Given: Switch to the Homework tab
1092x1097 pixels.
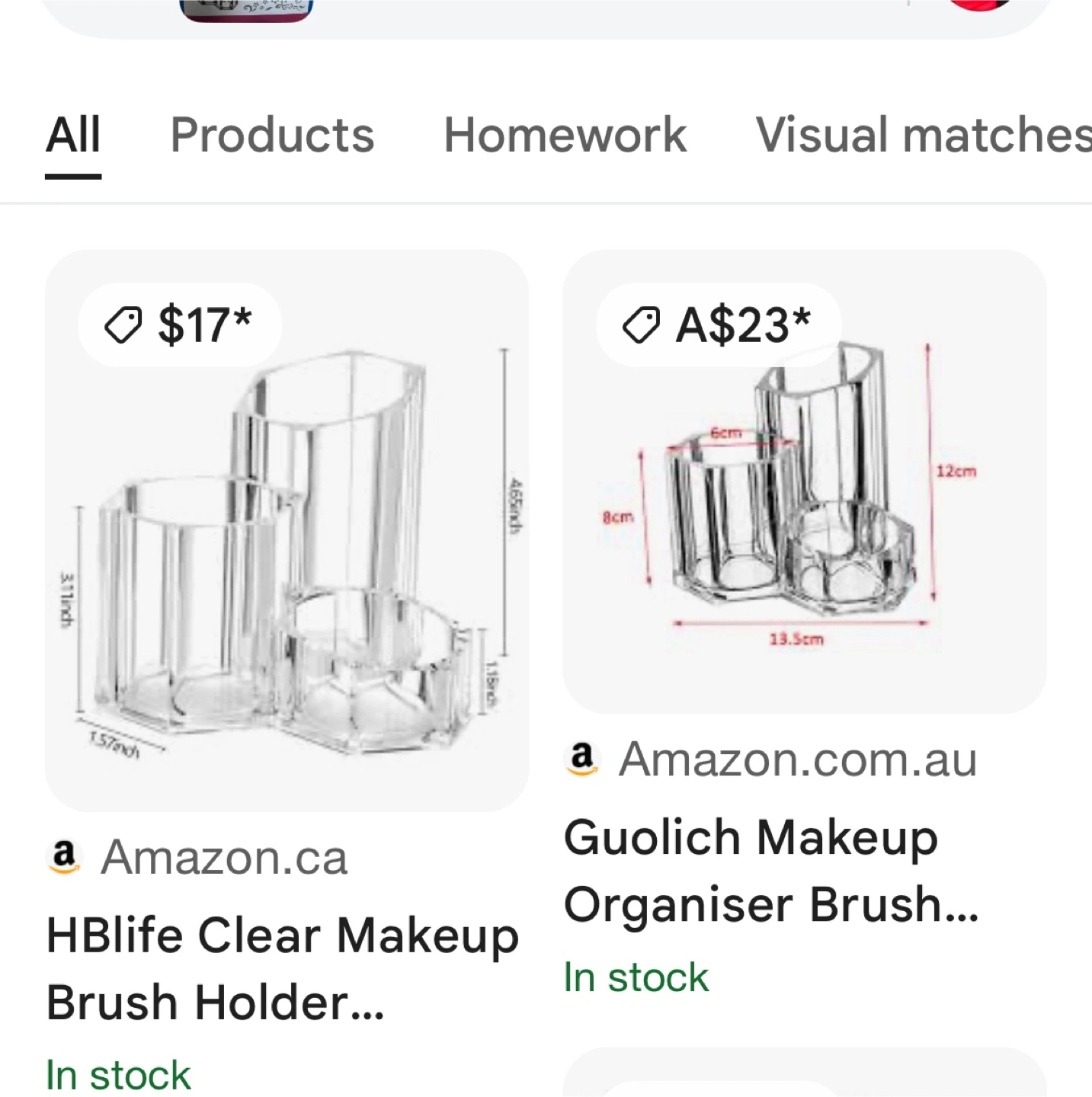Looking at the screenshot, I should pyautogui.click(x=565, y=136).
